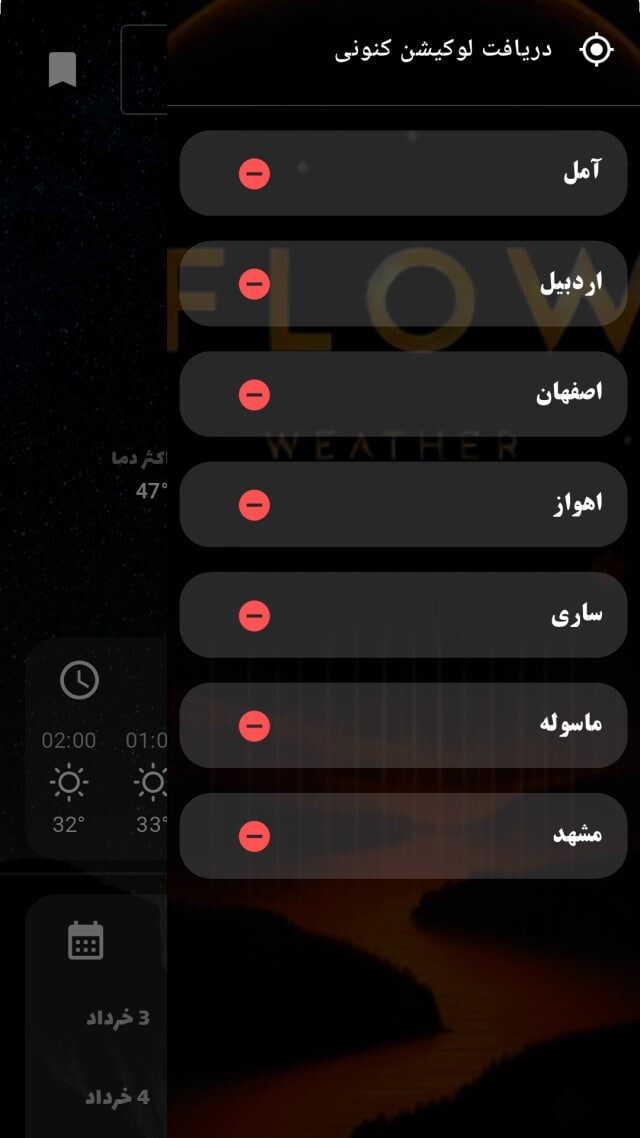
Task: Delete اردبیل from the list
Action: 254,284
